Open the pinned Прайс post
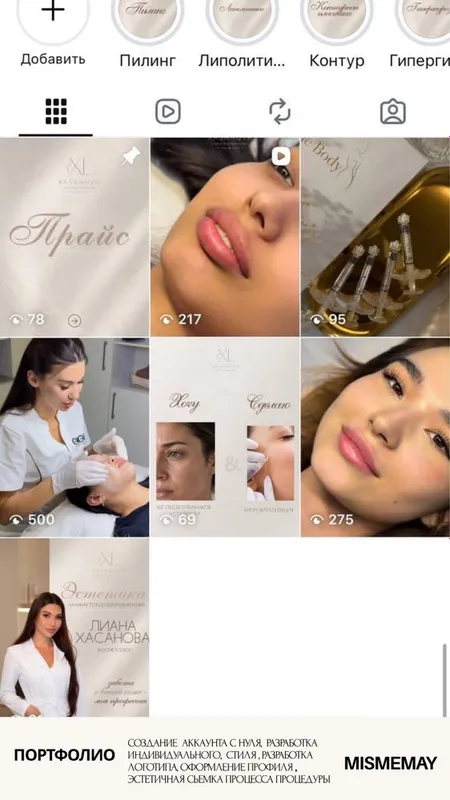This screenshot has width=450, height=800. tap(74, 237)
